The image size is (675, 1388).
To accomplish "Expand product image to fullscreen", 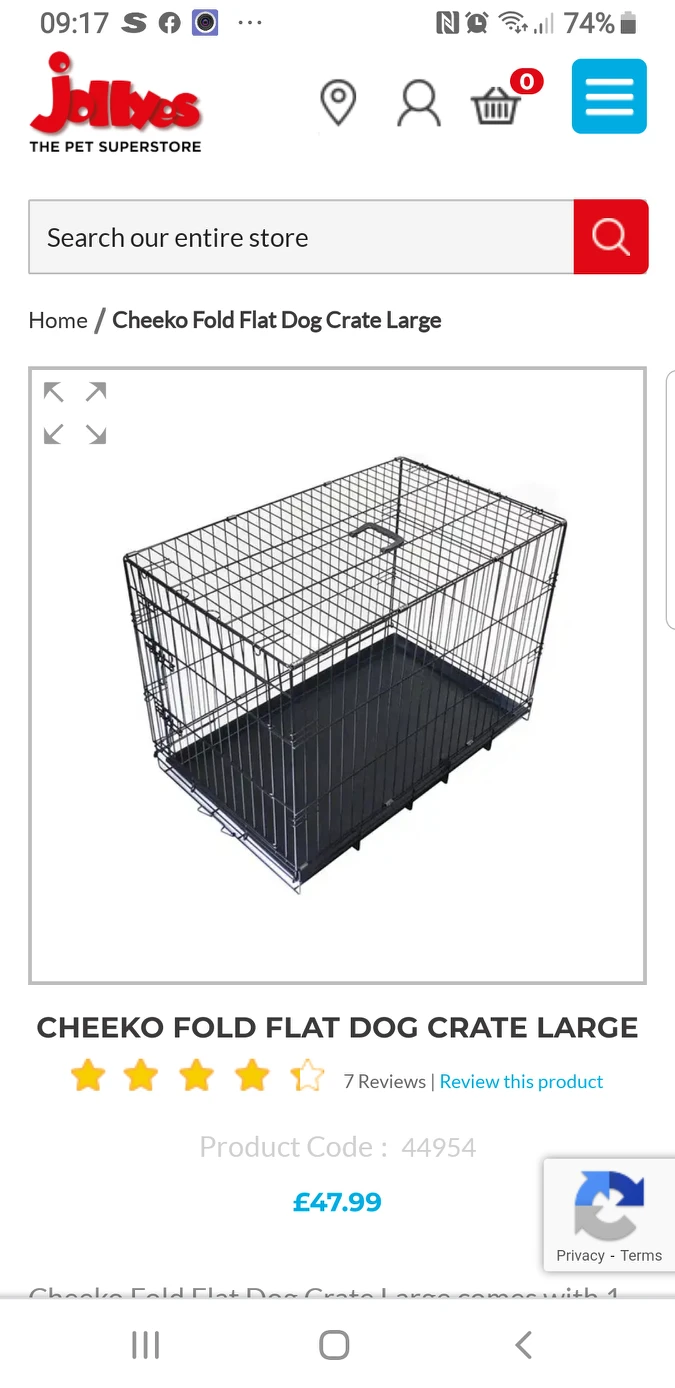I will pos(75,412).
